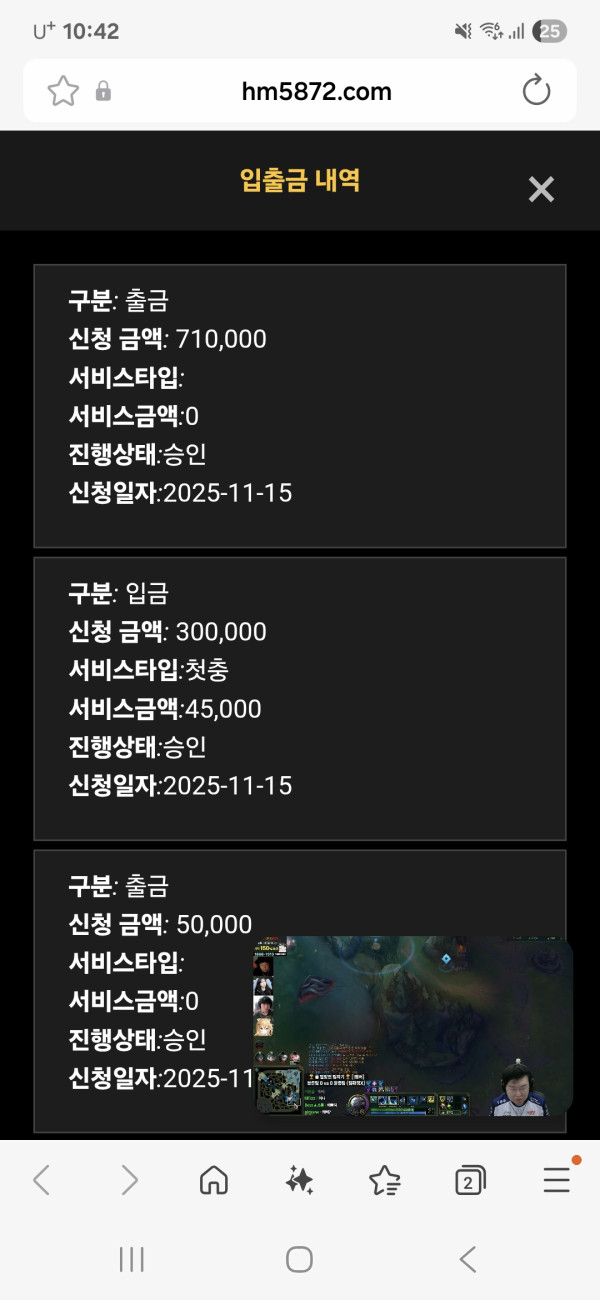Tap the system home button
600x1300 pixels.
299,1259
